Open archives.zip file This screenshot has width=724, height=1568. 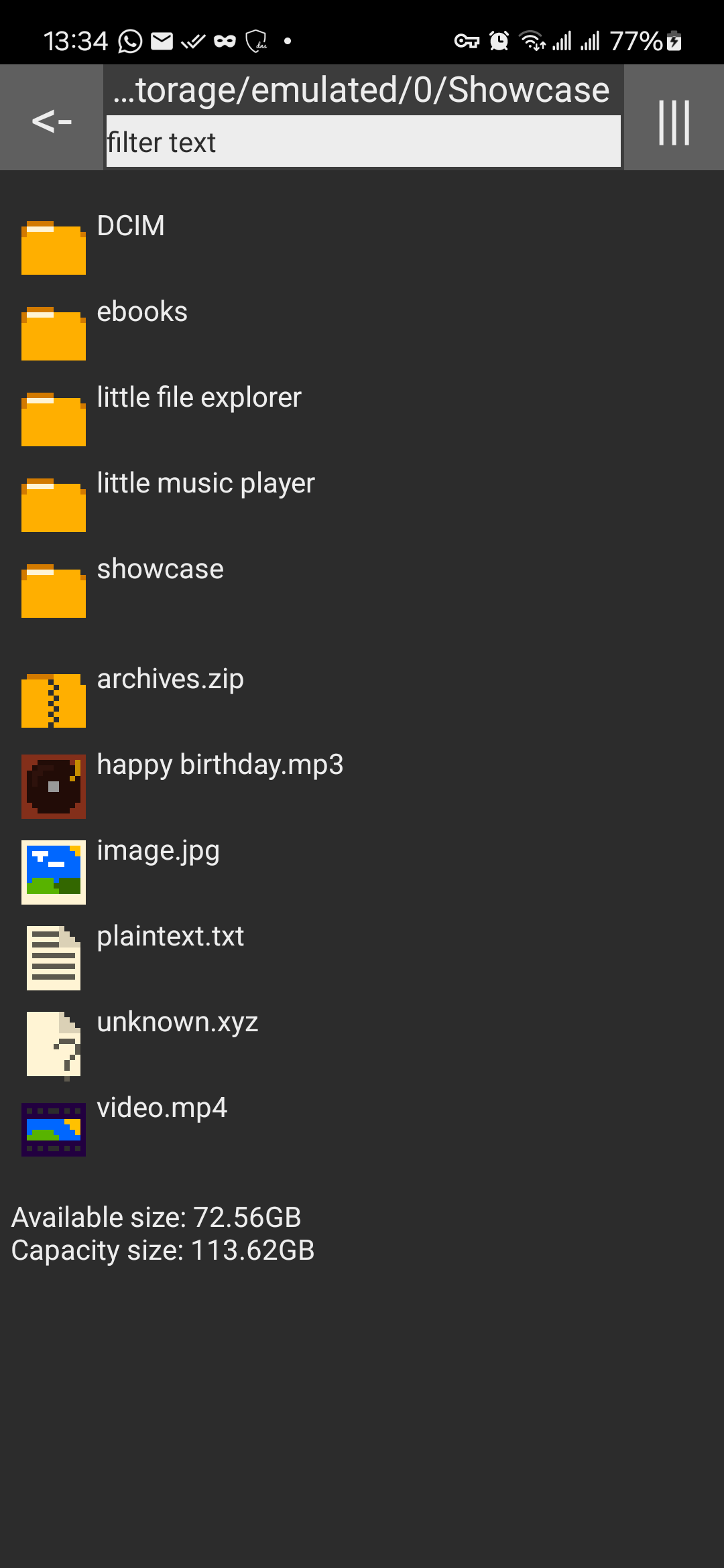[x=170, y=679]
